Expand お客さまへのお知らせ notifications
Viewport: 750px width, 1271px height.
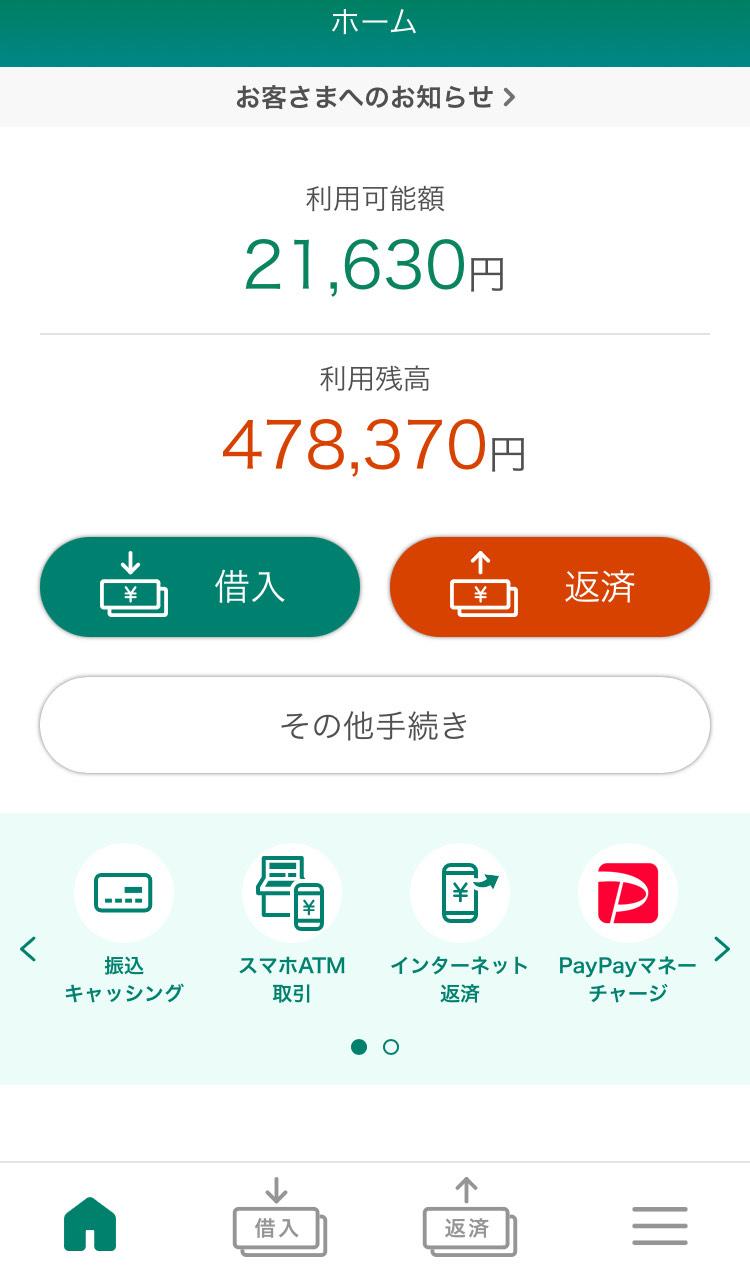click(375, 97)
